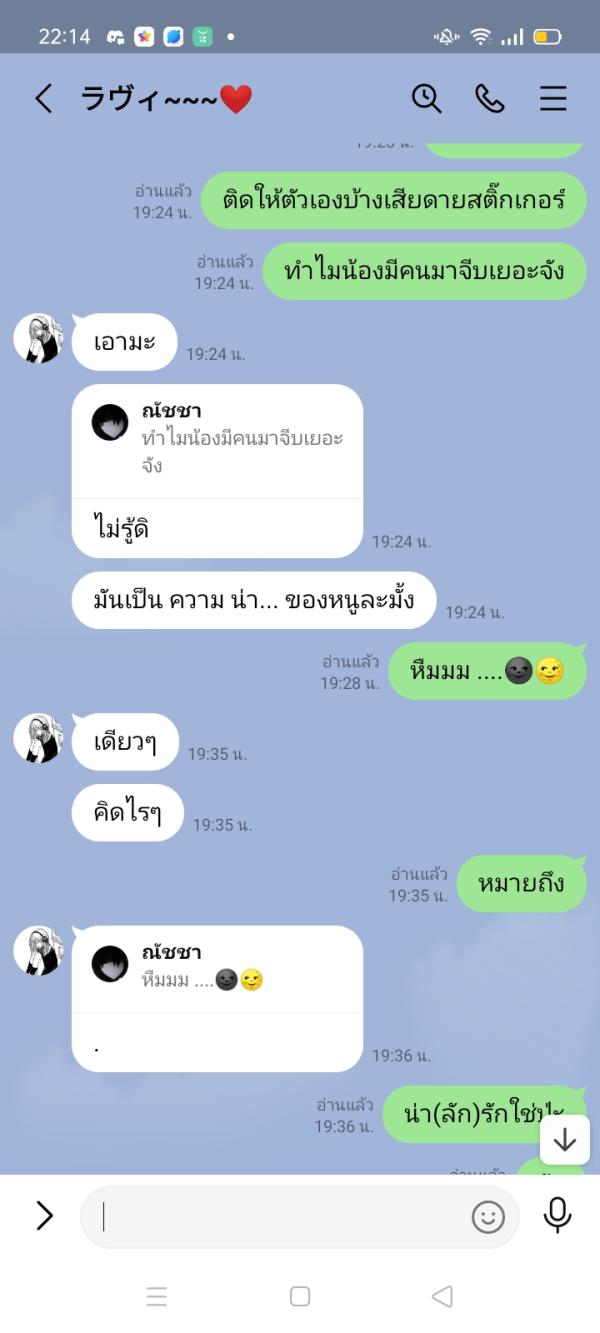The image size is (600, 1333).
Task: Open the recent apps view
Action: [157, 1296]
